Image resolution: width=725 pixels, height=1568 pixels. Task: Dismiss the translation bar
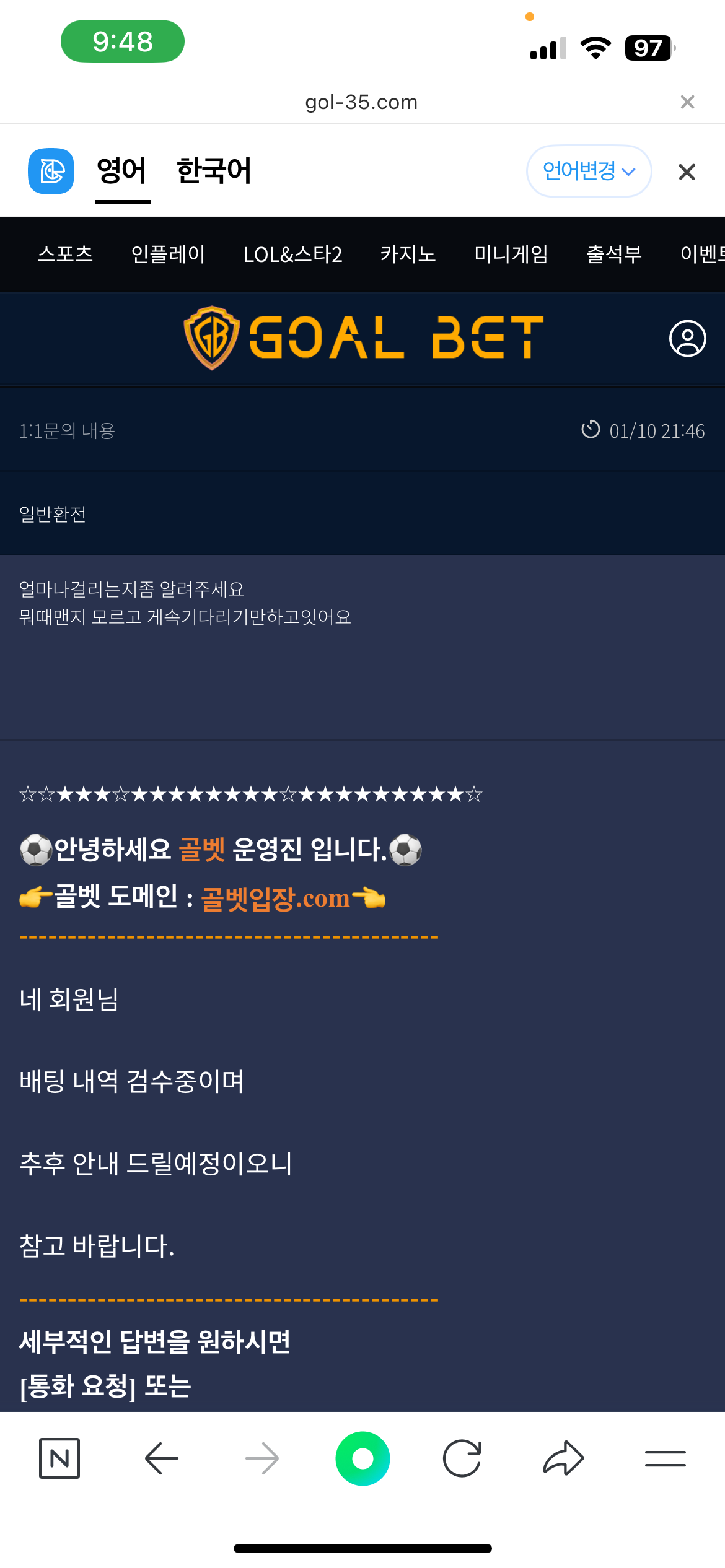tap(687, 172)
